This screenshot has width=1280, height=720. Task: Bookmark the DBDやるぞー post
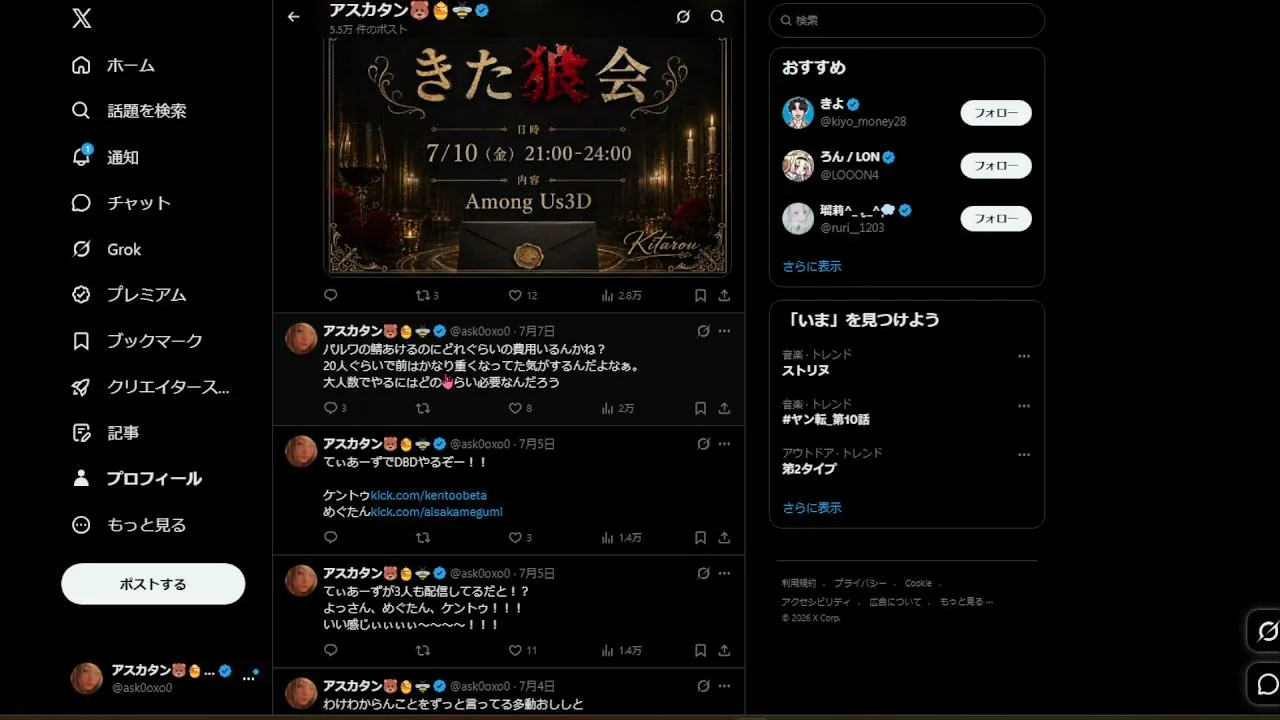(700, 538)
